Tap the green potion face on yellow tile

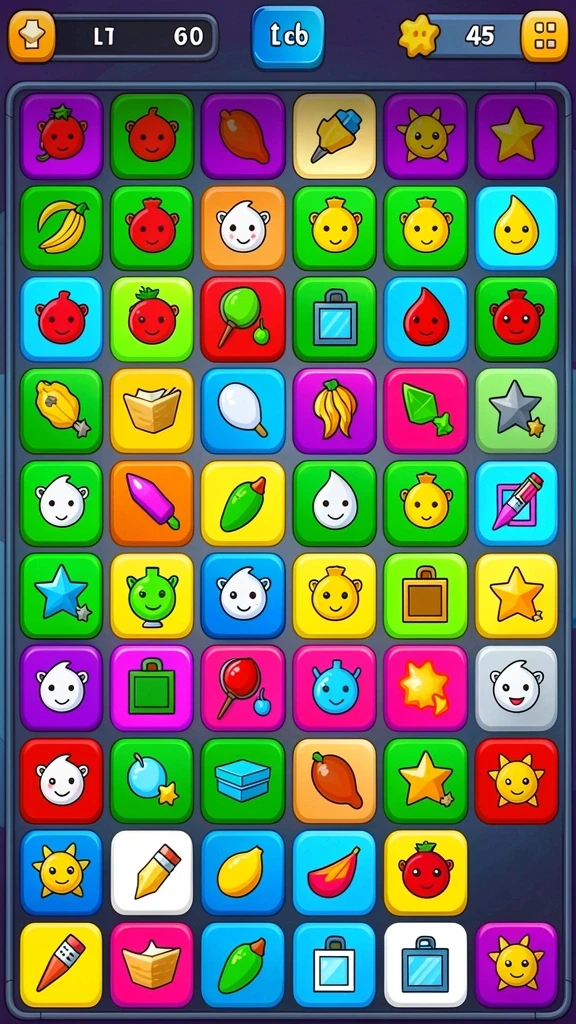click(x=152, y=595)
